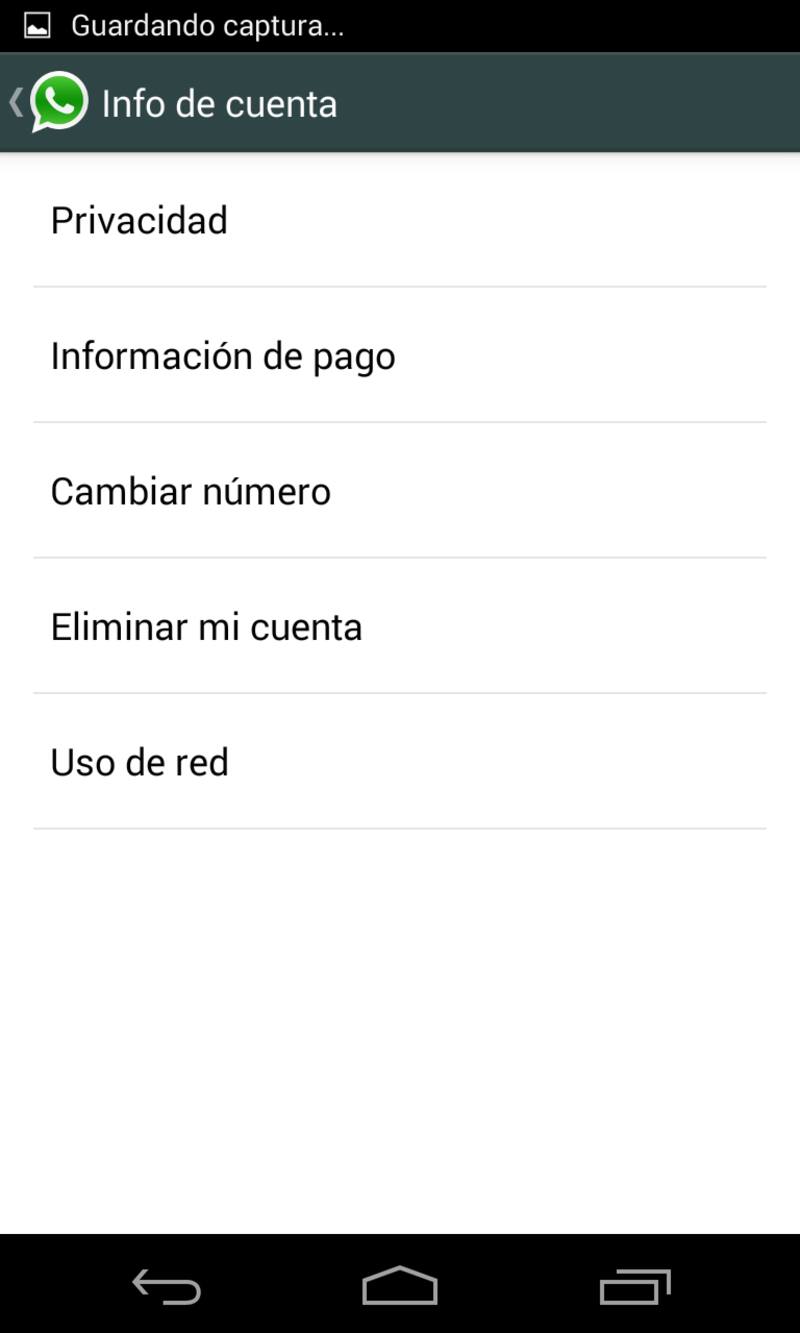Show recent apps
This screenshot has width=800, height=1333.
tap(634, 1285)
